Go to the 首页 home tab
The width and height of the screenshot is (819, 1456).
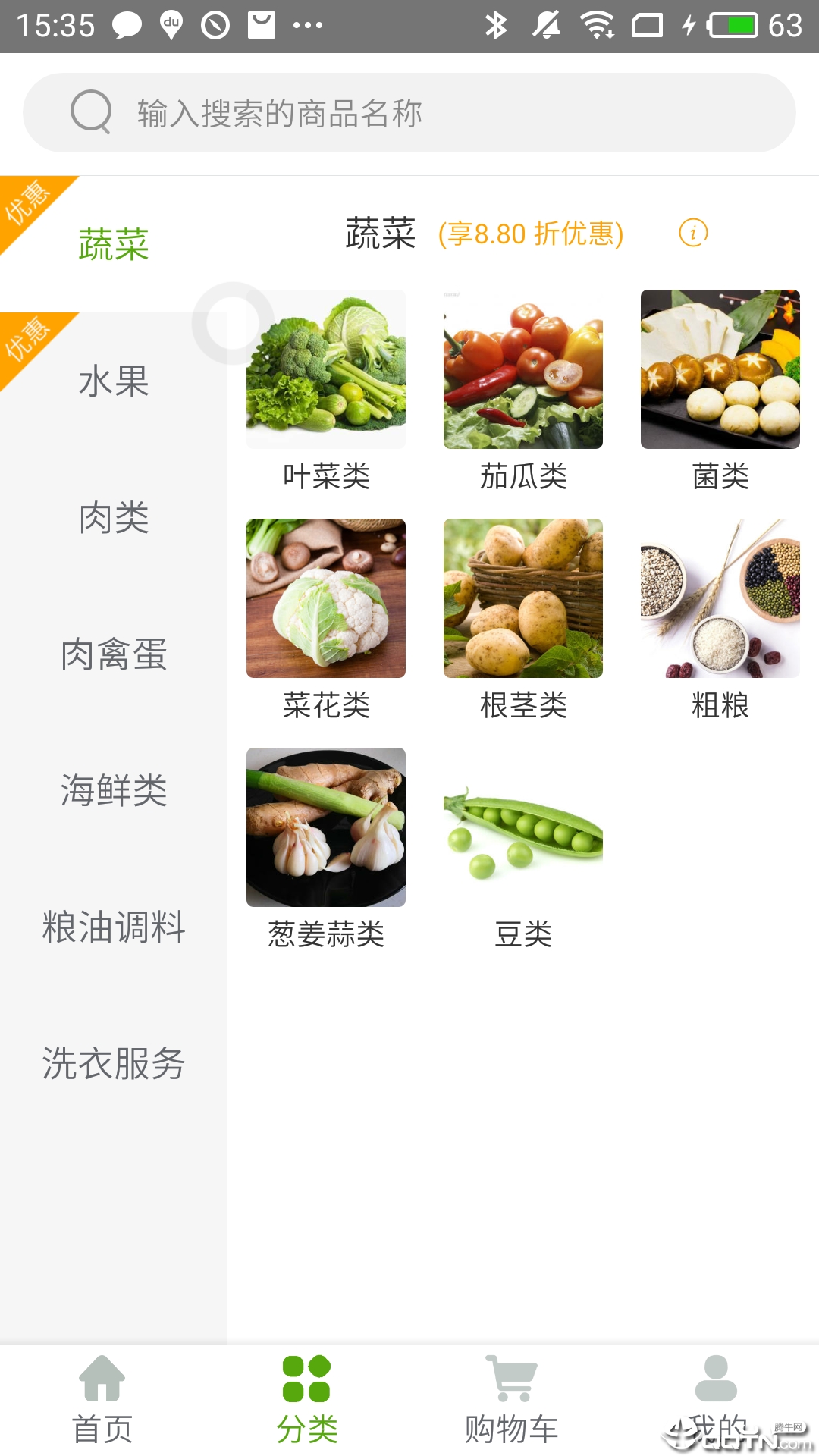click(x=102, y=1400)
